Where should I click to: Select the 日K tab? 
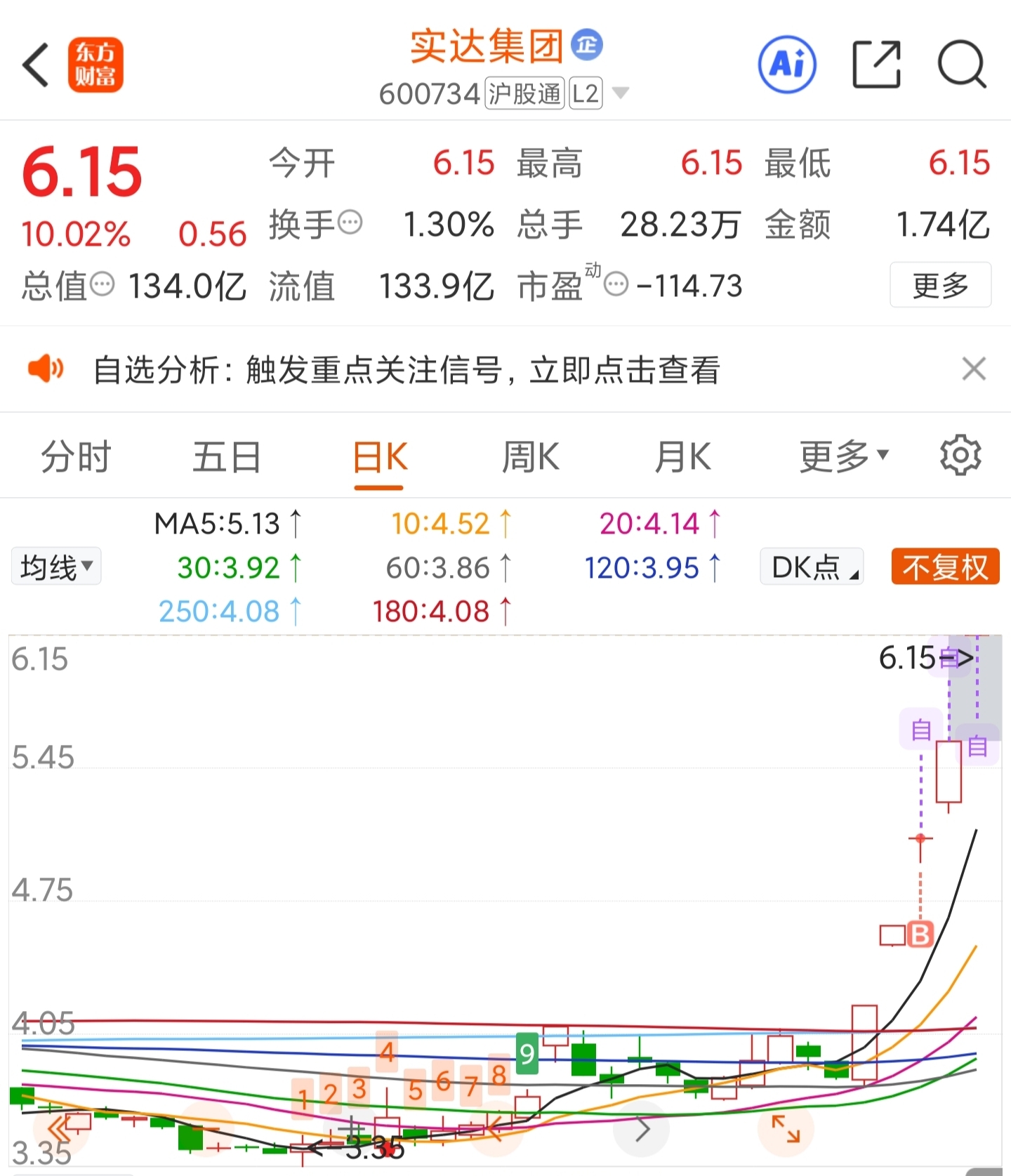[x=379, y=457]
